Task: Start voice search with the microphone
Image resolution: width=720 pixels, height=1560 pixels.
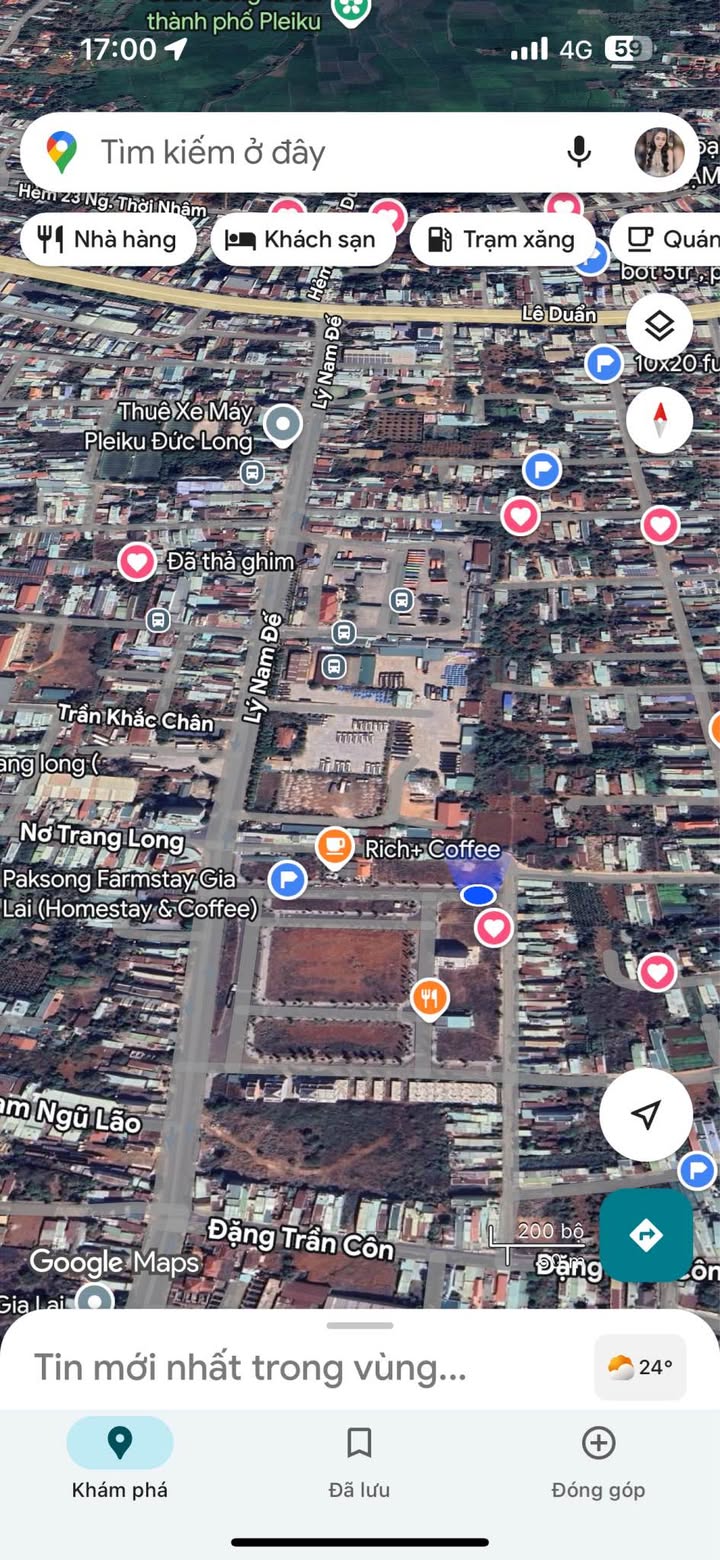Action: point(579,153)
